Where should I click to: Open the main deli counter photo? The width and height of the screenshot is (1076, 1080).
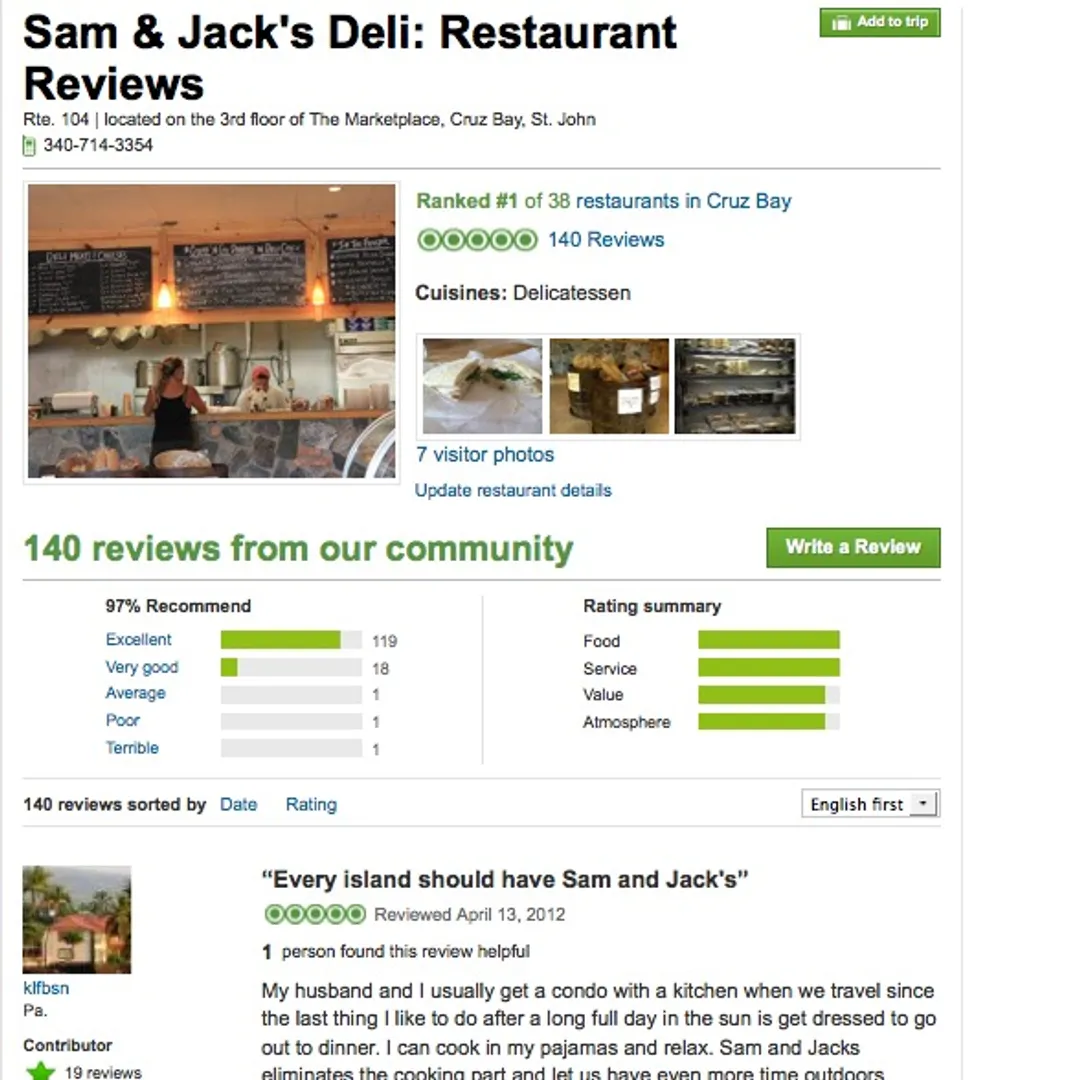pyautogui.click(x=212, y=331)
